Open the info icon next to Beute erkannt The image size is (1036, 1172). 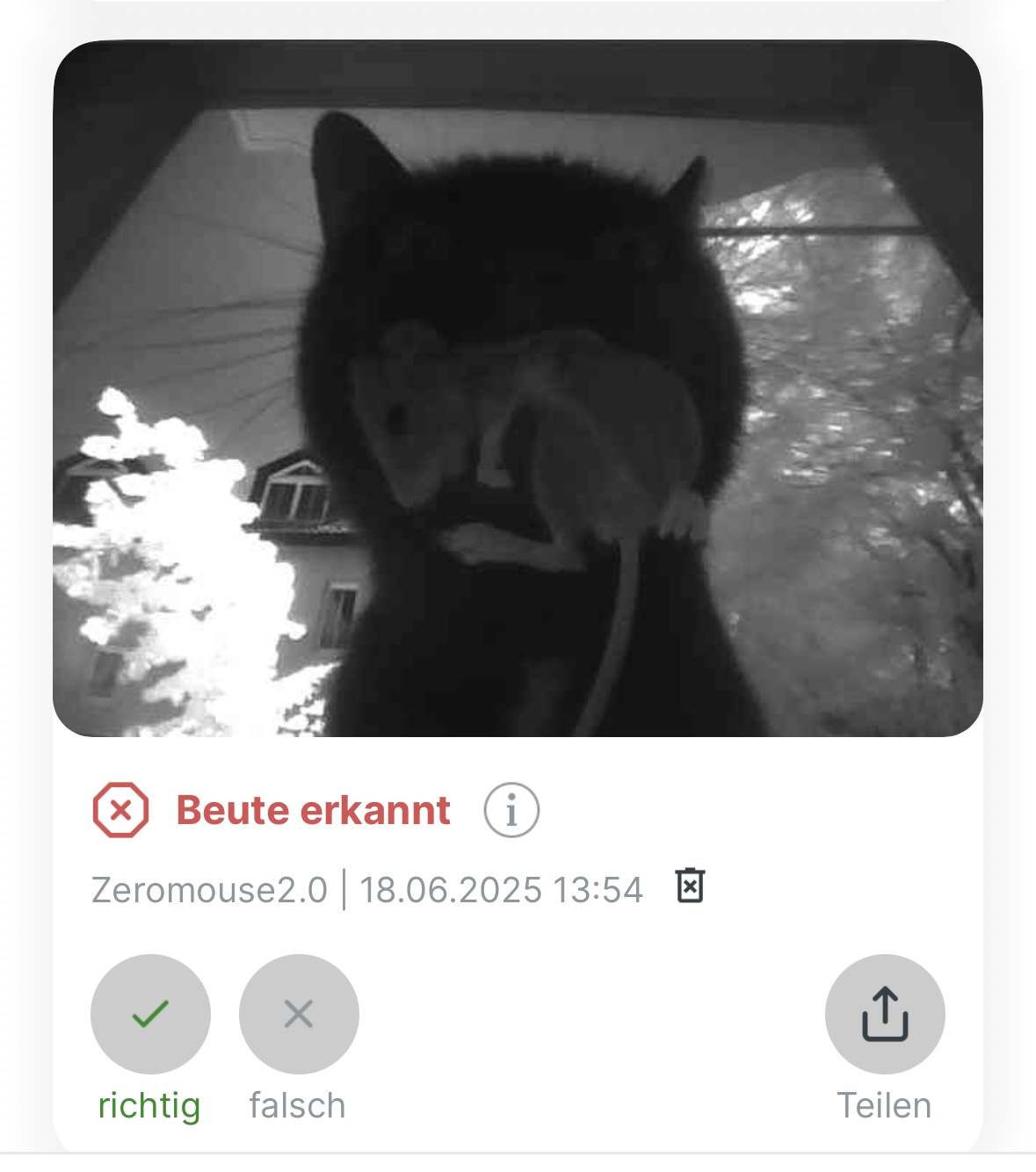(x=511, y=810)
